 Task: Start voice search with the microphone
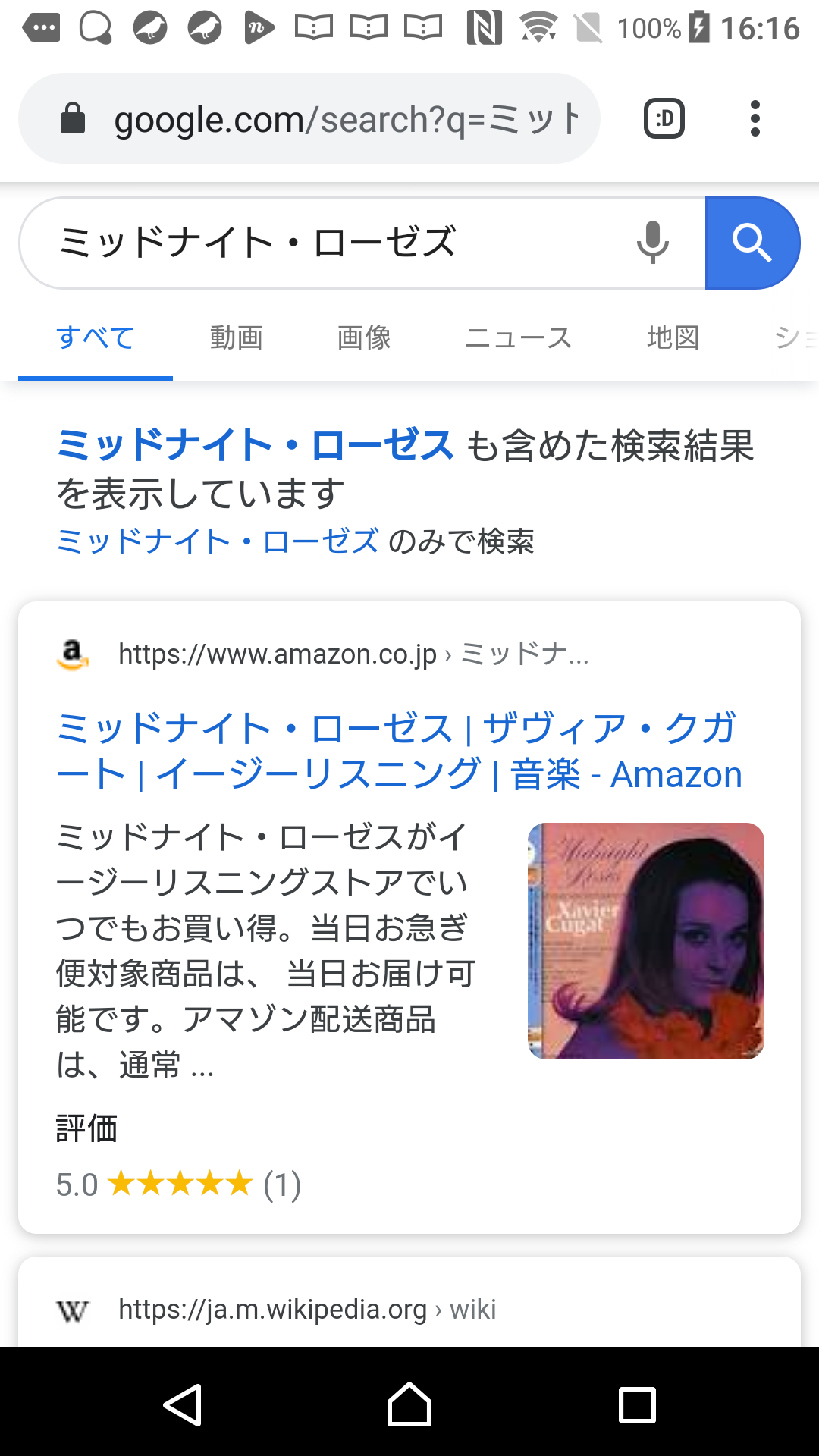(x=652, y=243)
